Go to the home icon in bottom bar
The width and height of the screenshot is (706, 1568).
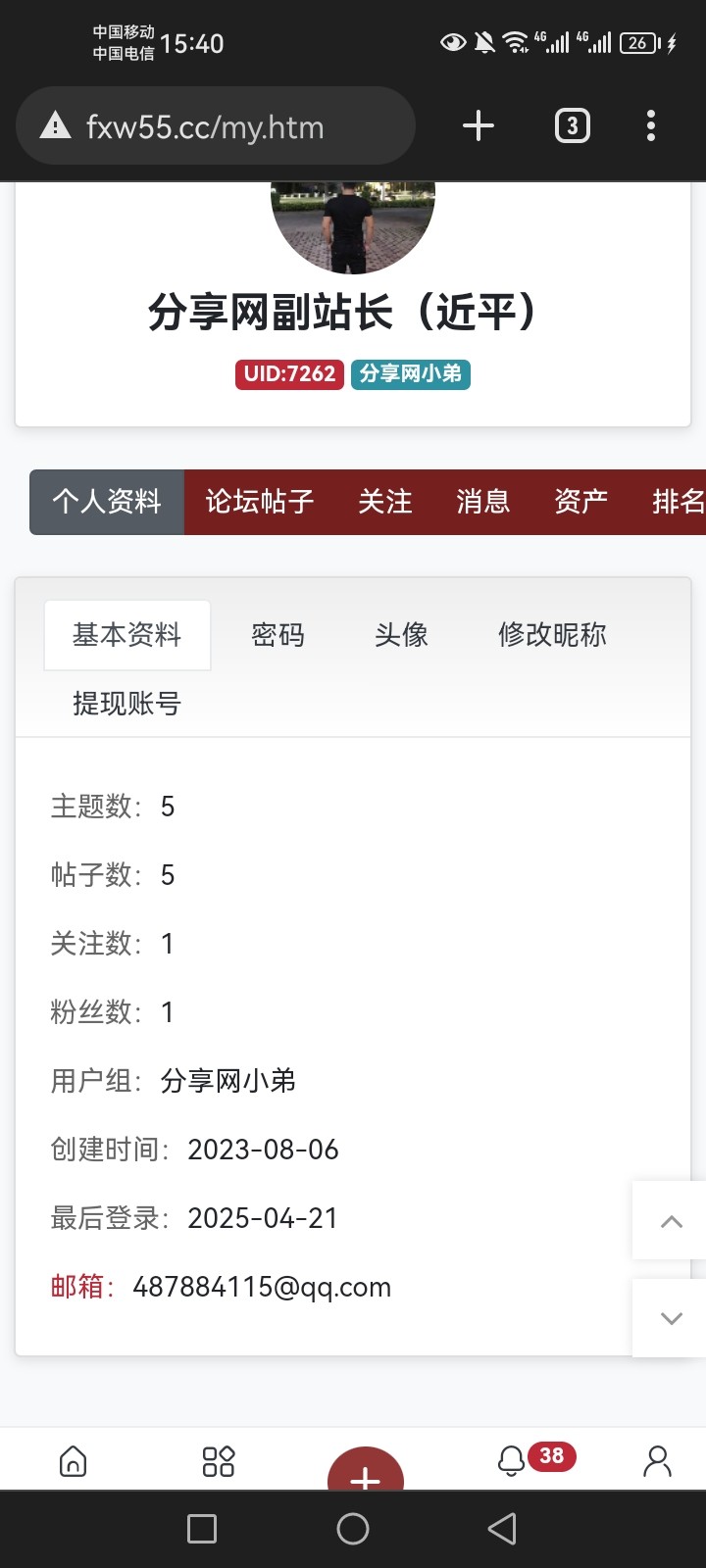(x=74, y=1461)
